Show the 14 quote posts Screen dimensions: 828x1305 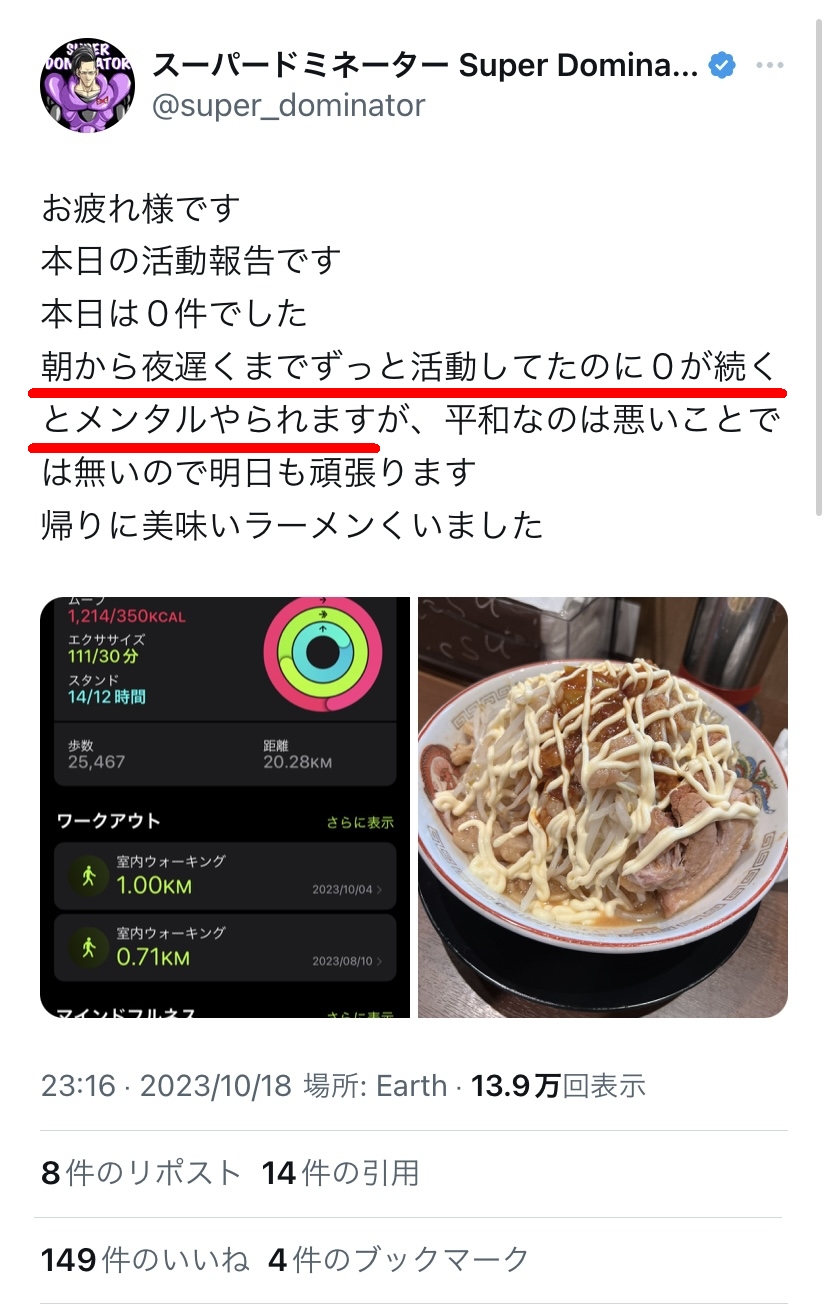340,1172
